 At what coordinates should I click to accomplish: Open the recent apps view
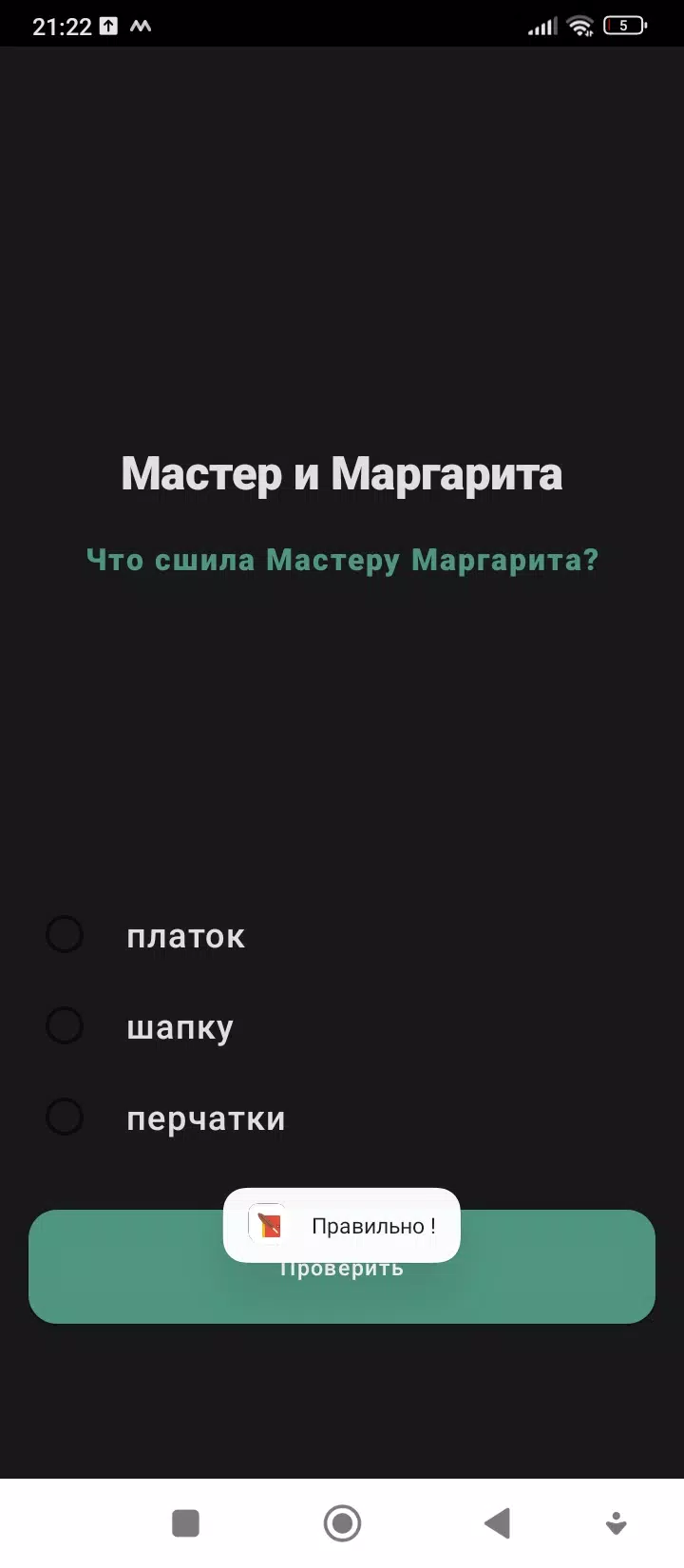click(x=185, y=1523)
